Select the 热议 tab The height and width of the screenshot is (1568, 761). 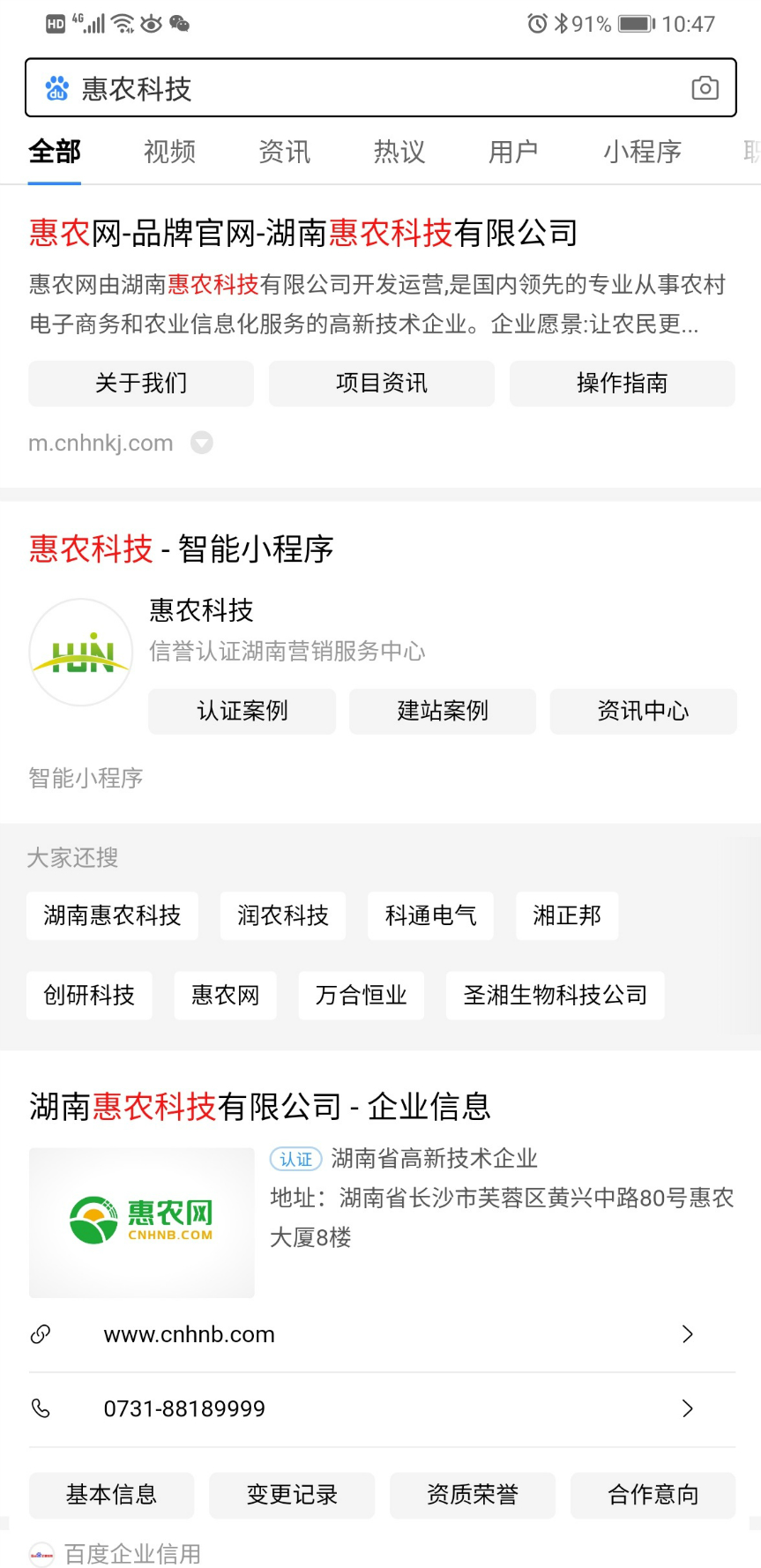398,152
